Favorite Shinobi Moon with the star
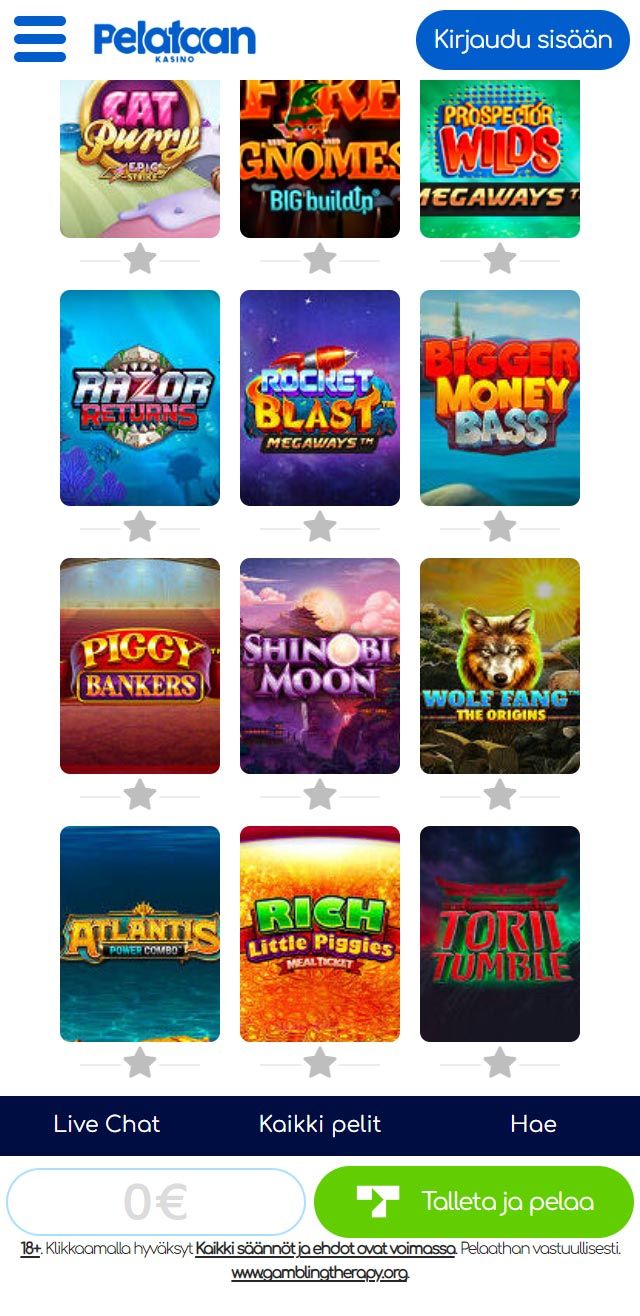The image size is (640, 1316). point(320,795)
